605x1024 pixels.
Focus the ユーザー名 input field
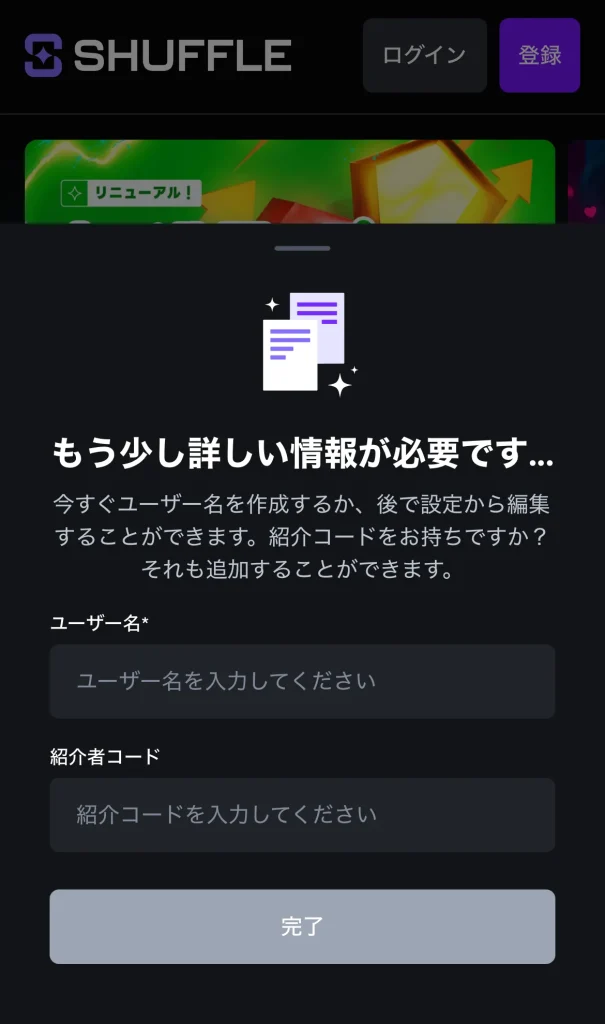(x=302, y=681)
